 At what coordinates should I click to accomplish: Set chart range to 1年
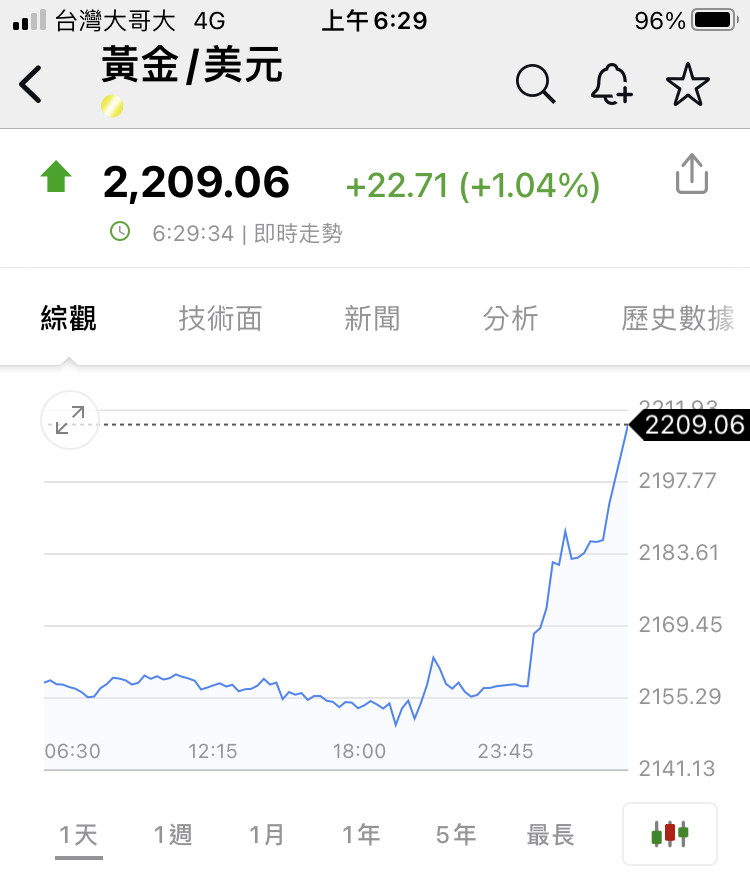[361, 834]
